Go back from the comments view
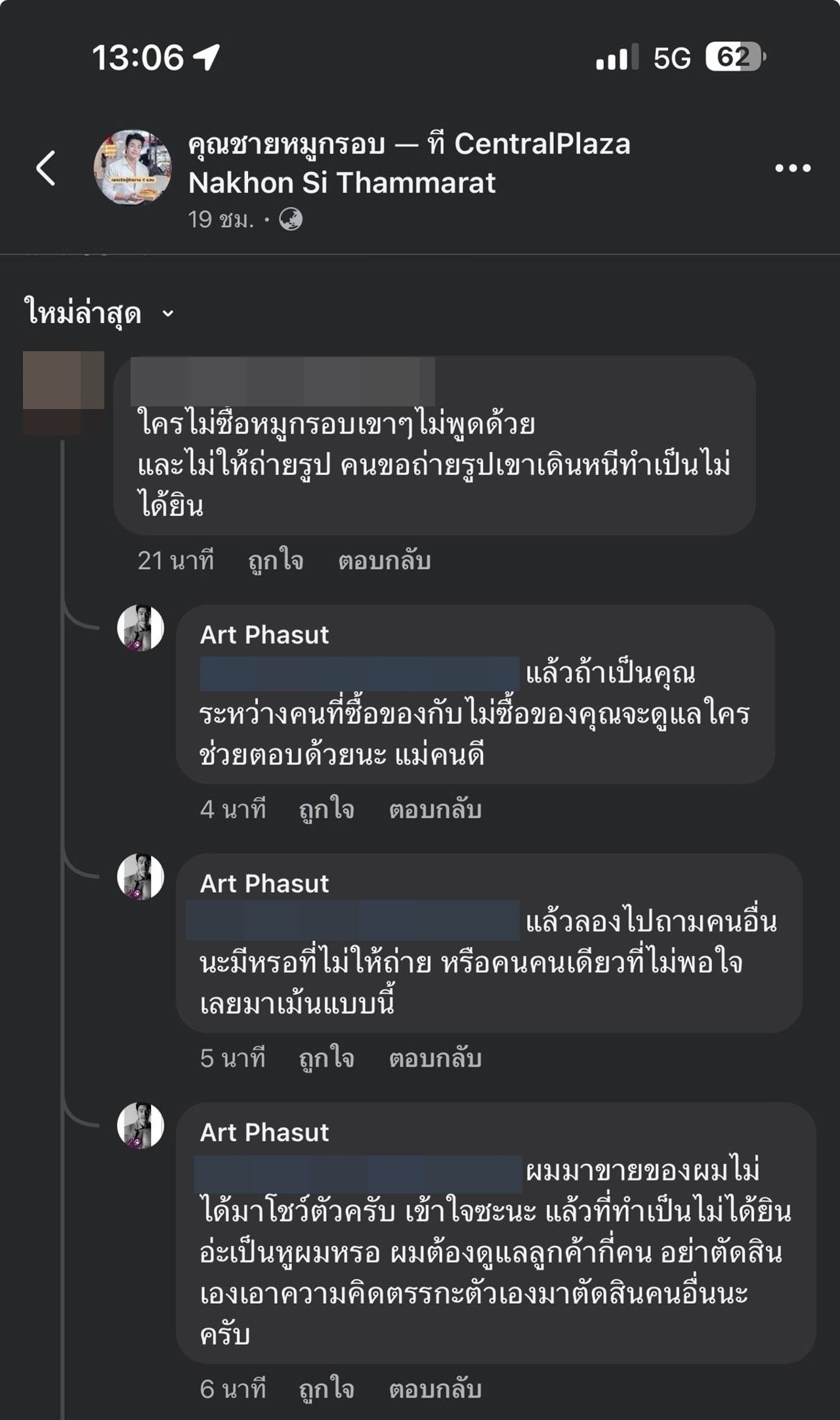The image size is (840, 1420). pos(46,168)
